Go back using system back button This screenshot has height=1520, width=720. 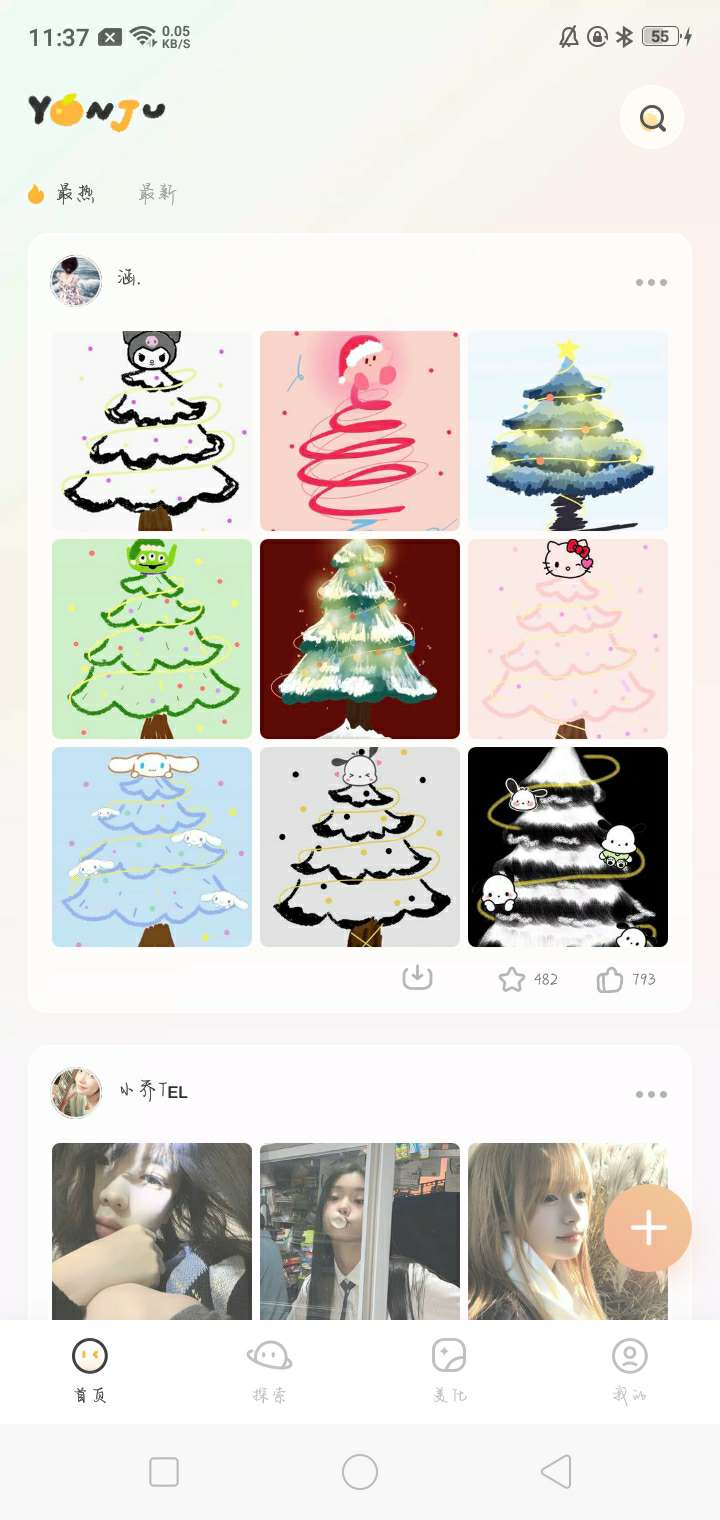556,1472
